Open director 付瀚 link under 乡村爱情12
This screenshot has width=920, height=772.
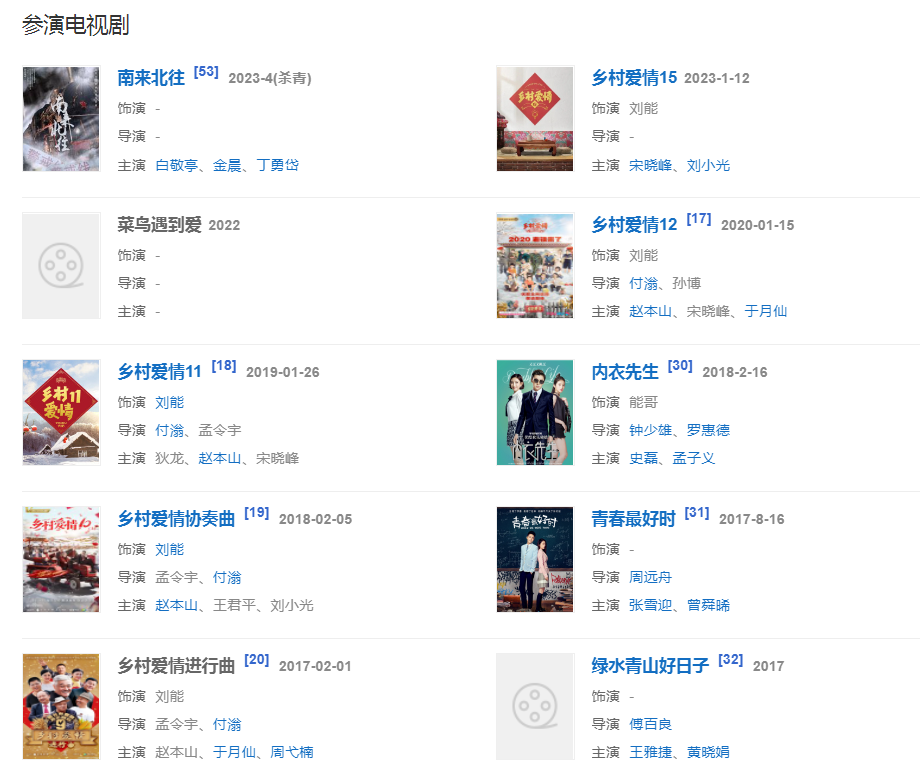[x=643, y=283]
